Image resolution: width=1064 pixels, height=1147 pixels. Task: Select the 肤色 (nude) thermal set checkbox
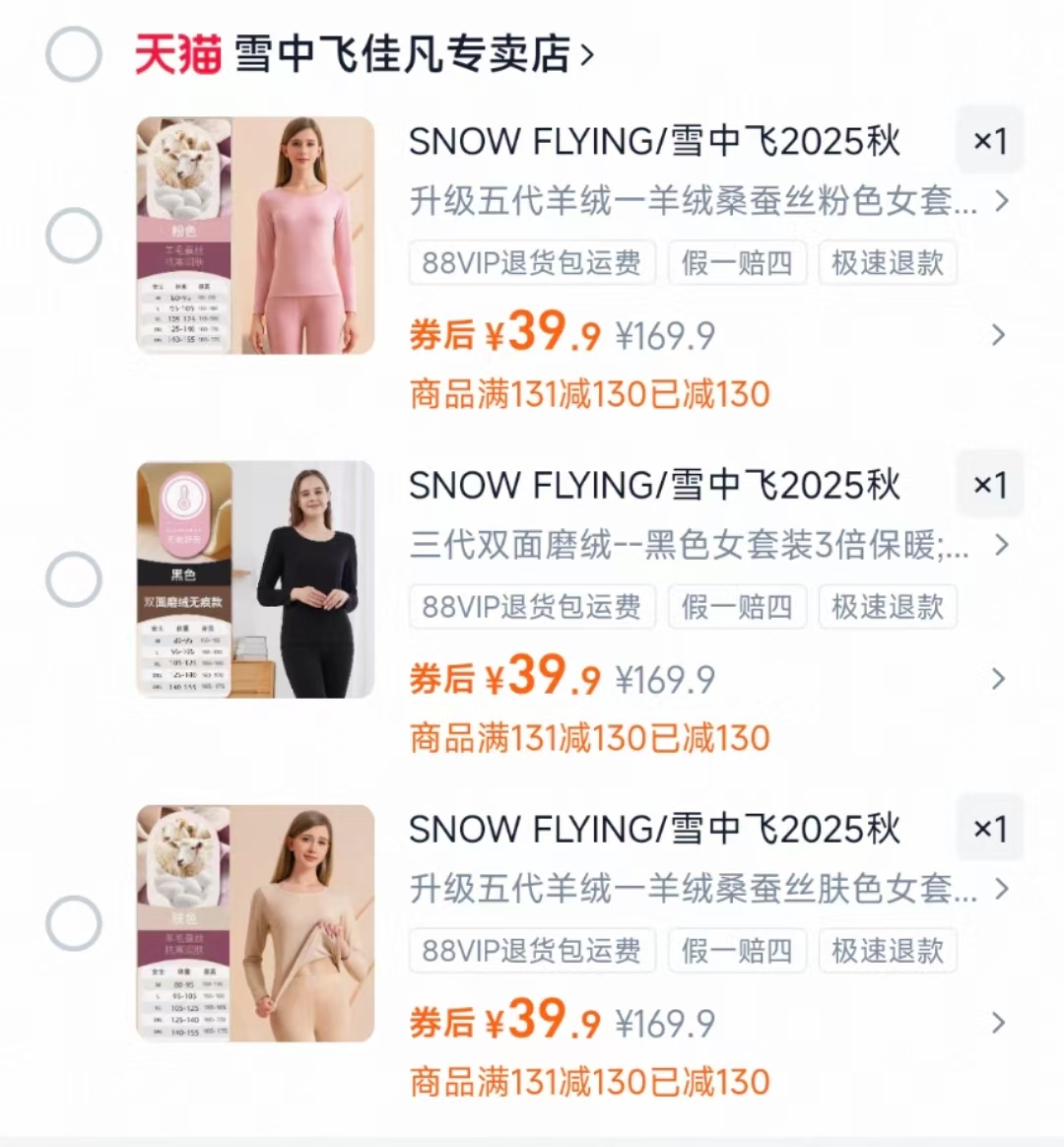tap(71, 923)
